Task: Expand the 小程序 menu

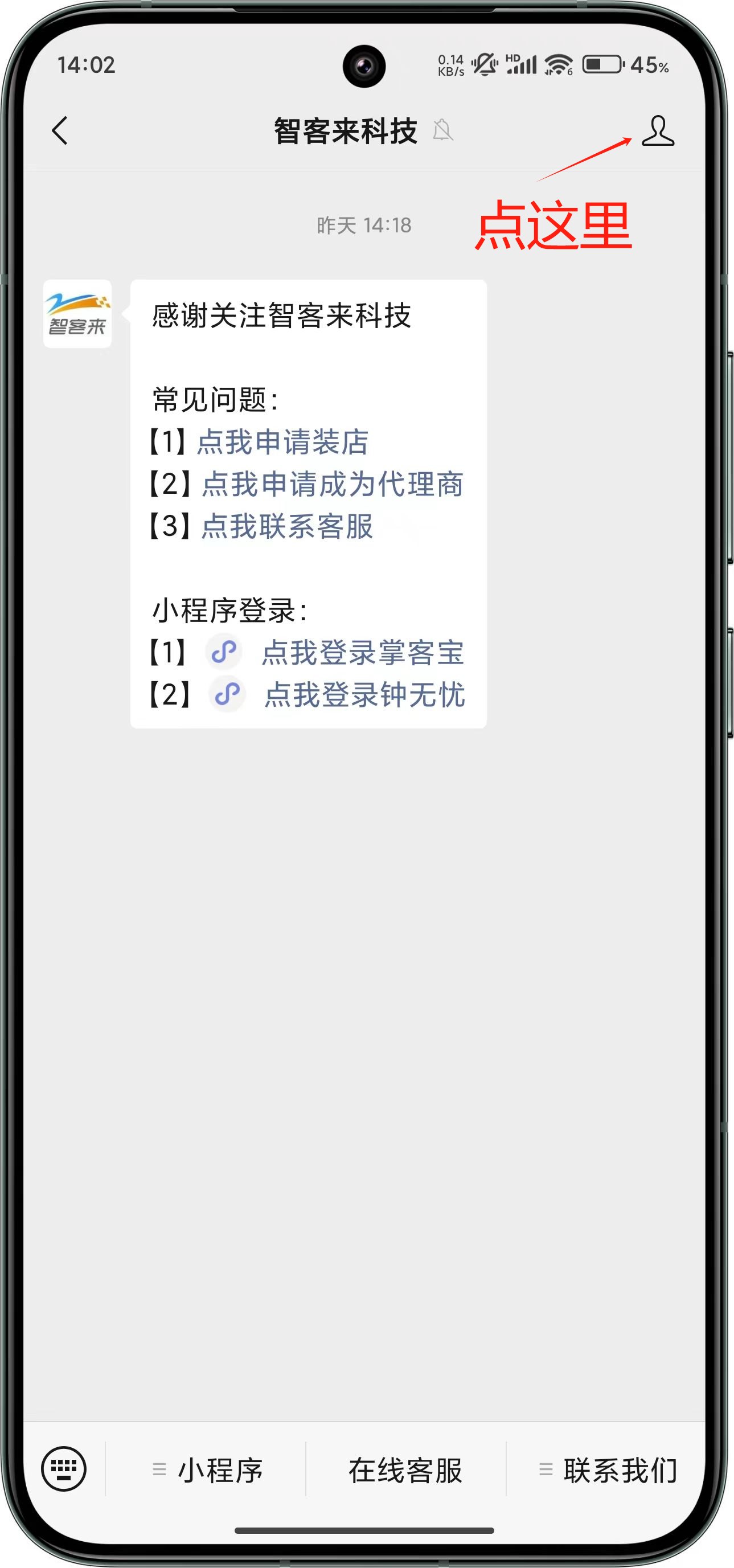Action: [x=206, y=1470]
